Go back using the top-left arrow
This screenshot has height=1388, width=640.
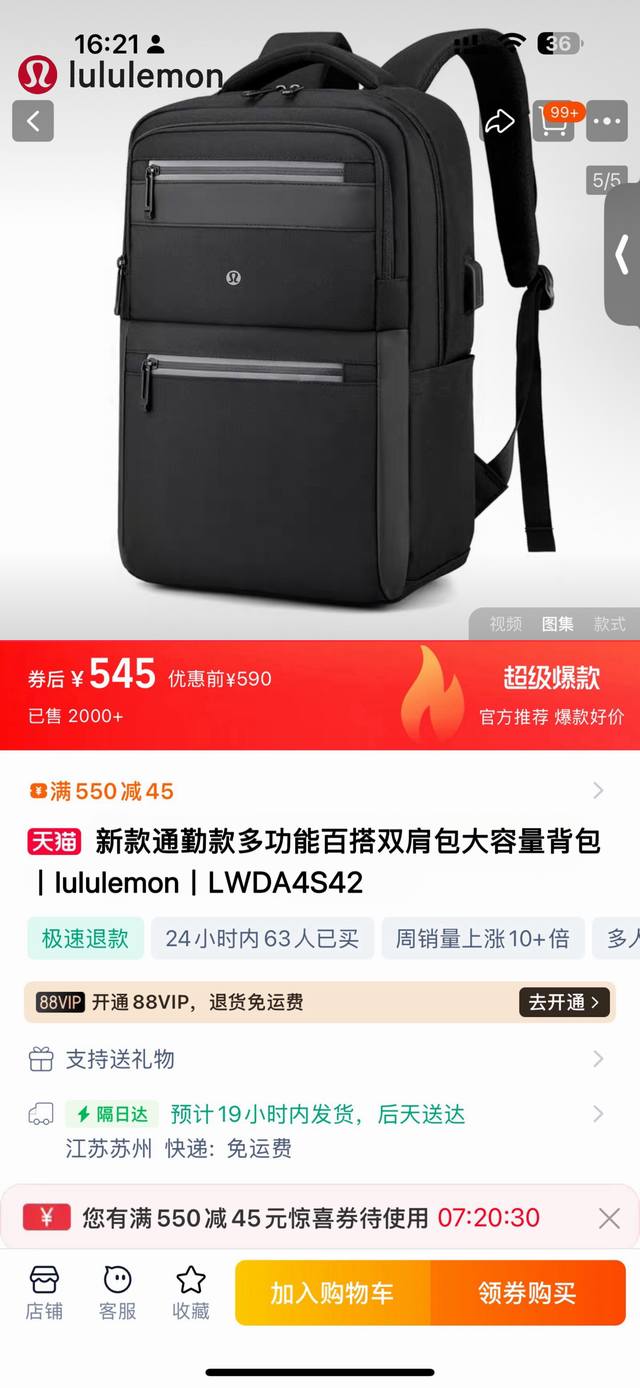pyautogui.click(x=33, y=122)
